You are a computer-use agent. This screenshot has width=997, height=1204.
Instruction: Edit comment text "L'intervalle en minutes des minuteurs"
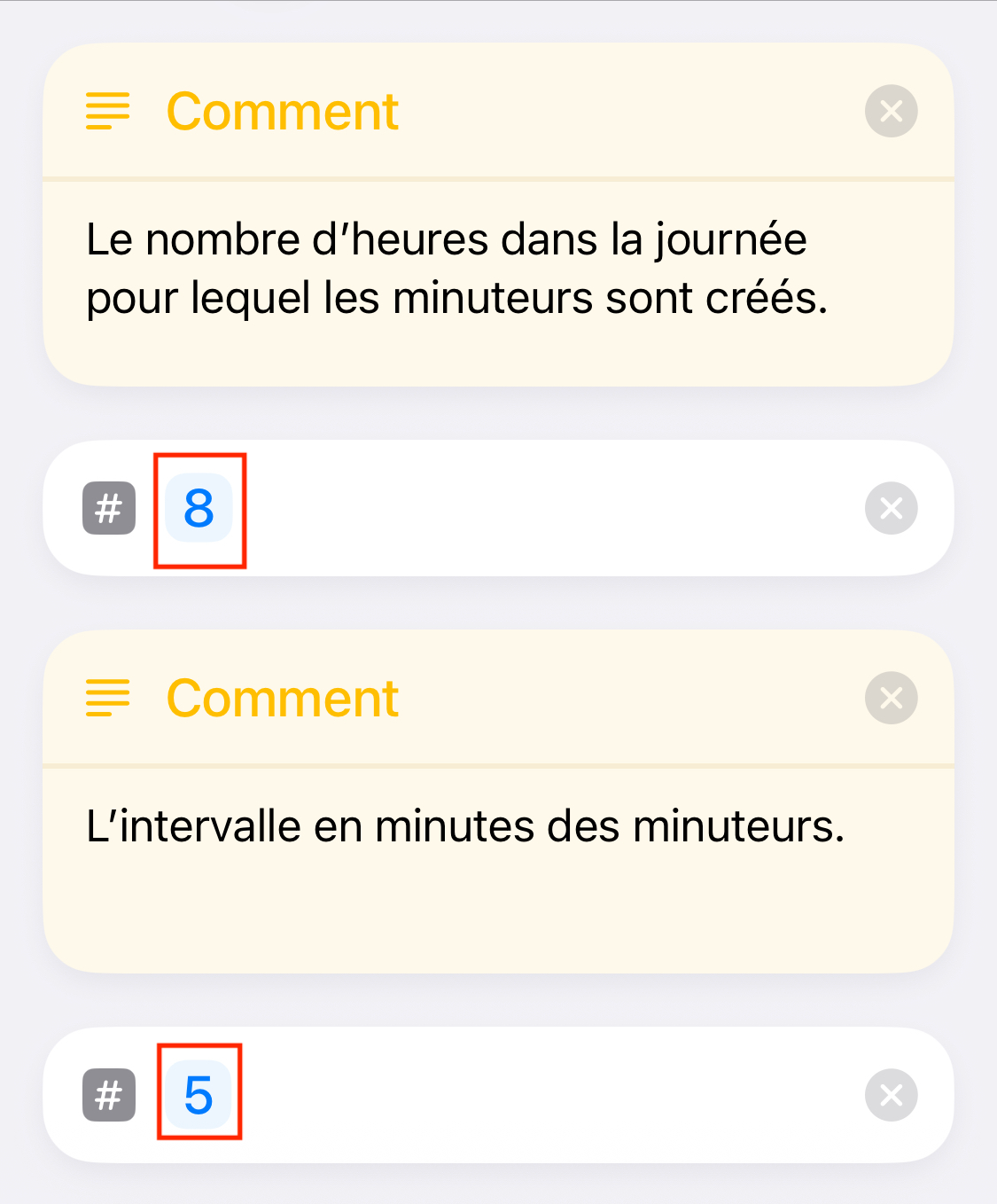coord(466,826)
